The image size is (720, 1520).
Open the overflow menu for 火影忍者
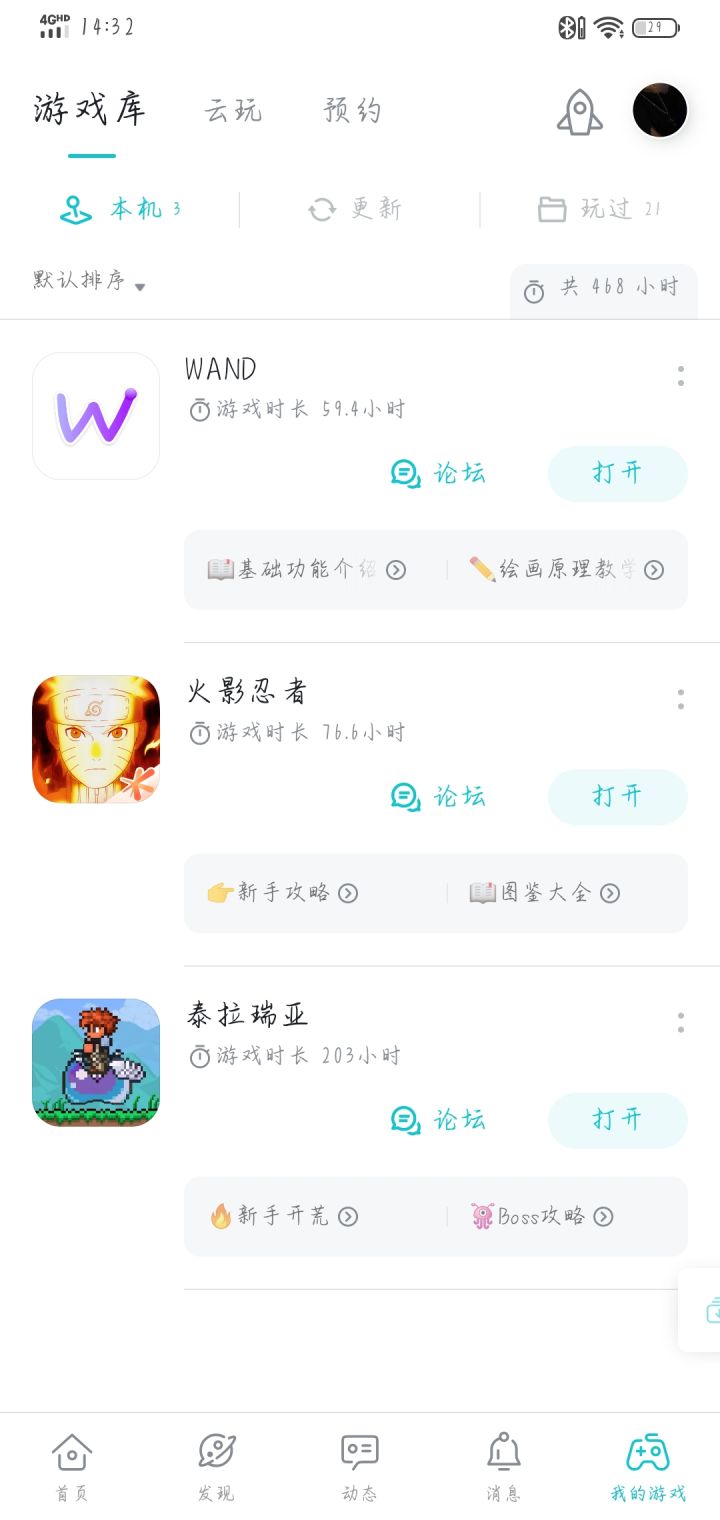pyautogui.click(x=681, y=699)
